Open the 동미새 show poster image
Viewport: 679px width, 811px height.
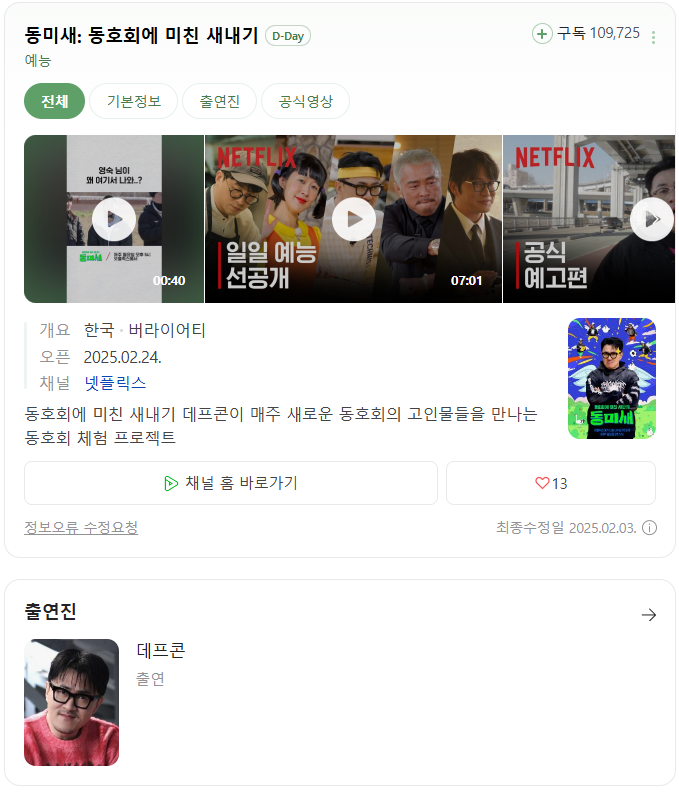pos(612,379)
